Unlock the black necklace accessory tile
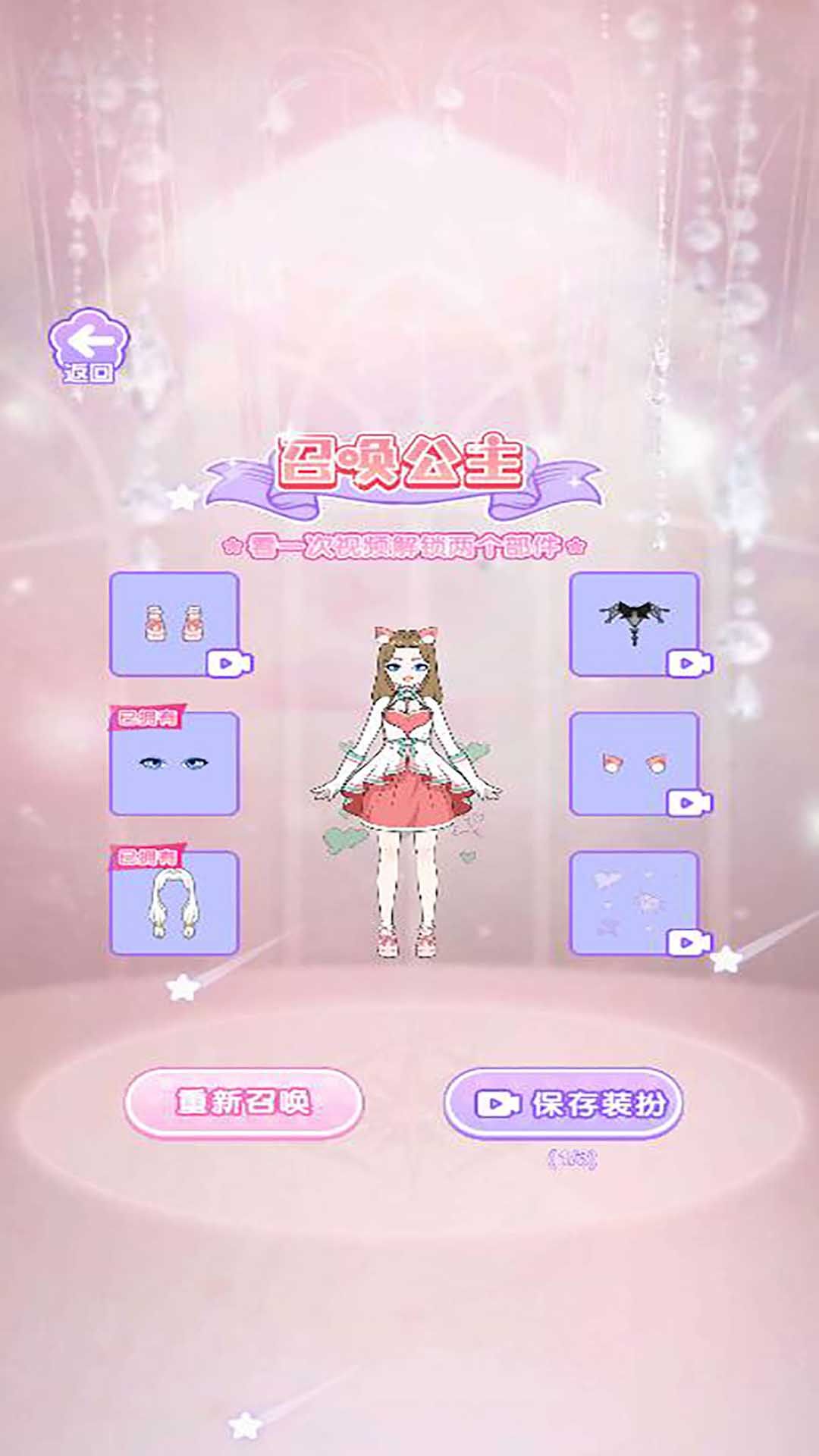 coord(634,624)
